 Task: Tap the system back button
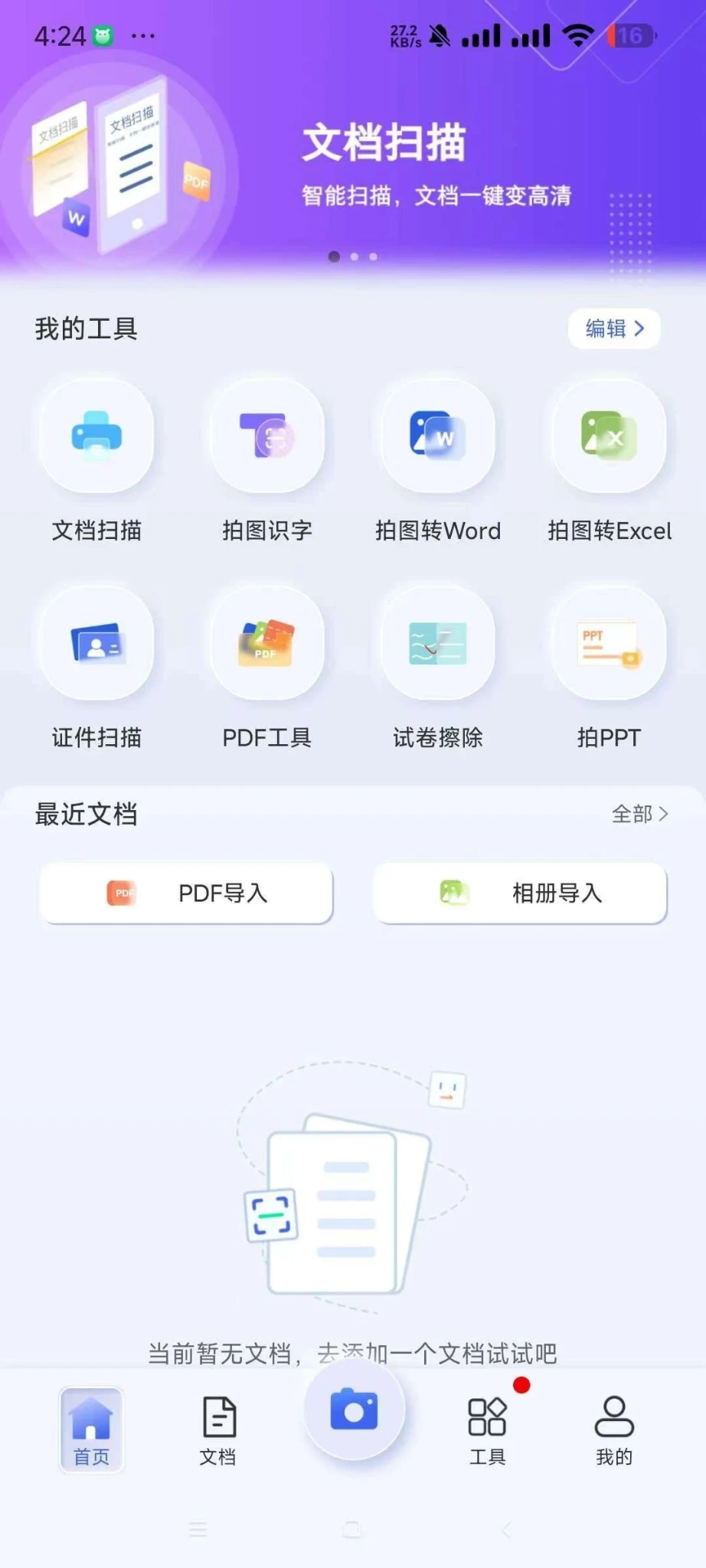tap(506, 1530)
